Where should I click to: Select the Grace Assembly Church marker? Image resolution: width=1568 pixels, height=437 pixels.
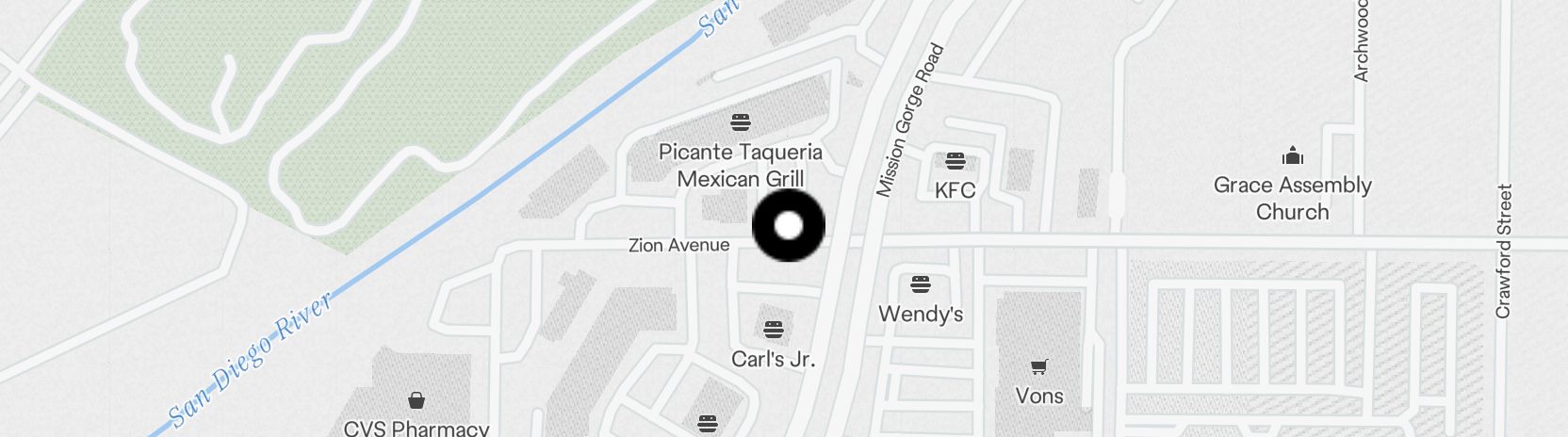1292,156
